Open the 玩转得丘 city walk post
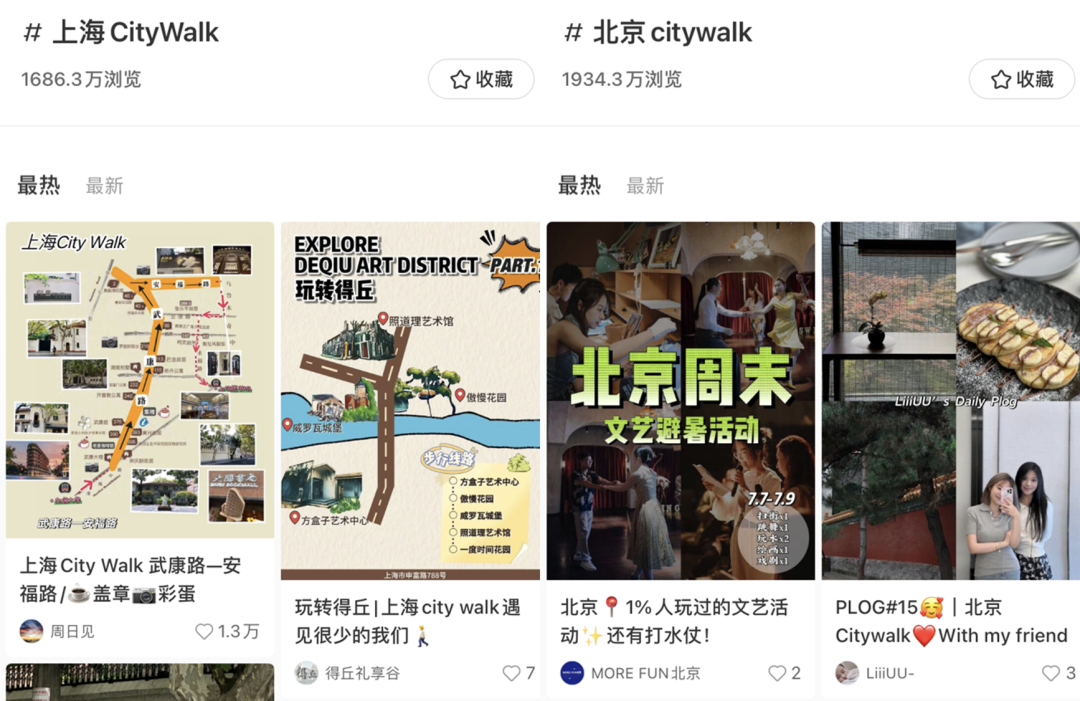 point(410,400)
